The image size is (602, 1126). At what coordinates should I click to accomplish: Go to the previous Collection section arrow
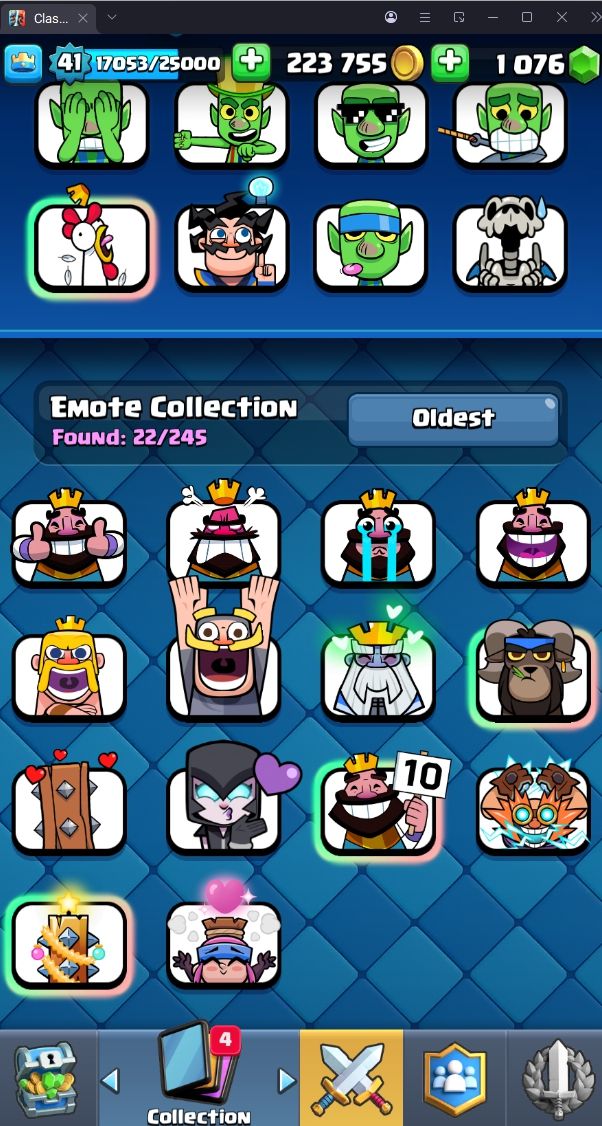coord(111,1080)
